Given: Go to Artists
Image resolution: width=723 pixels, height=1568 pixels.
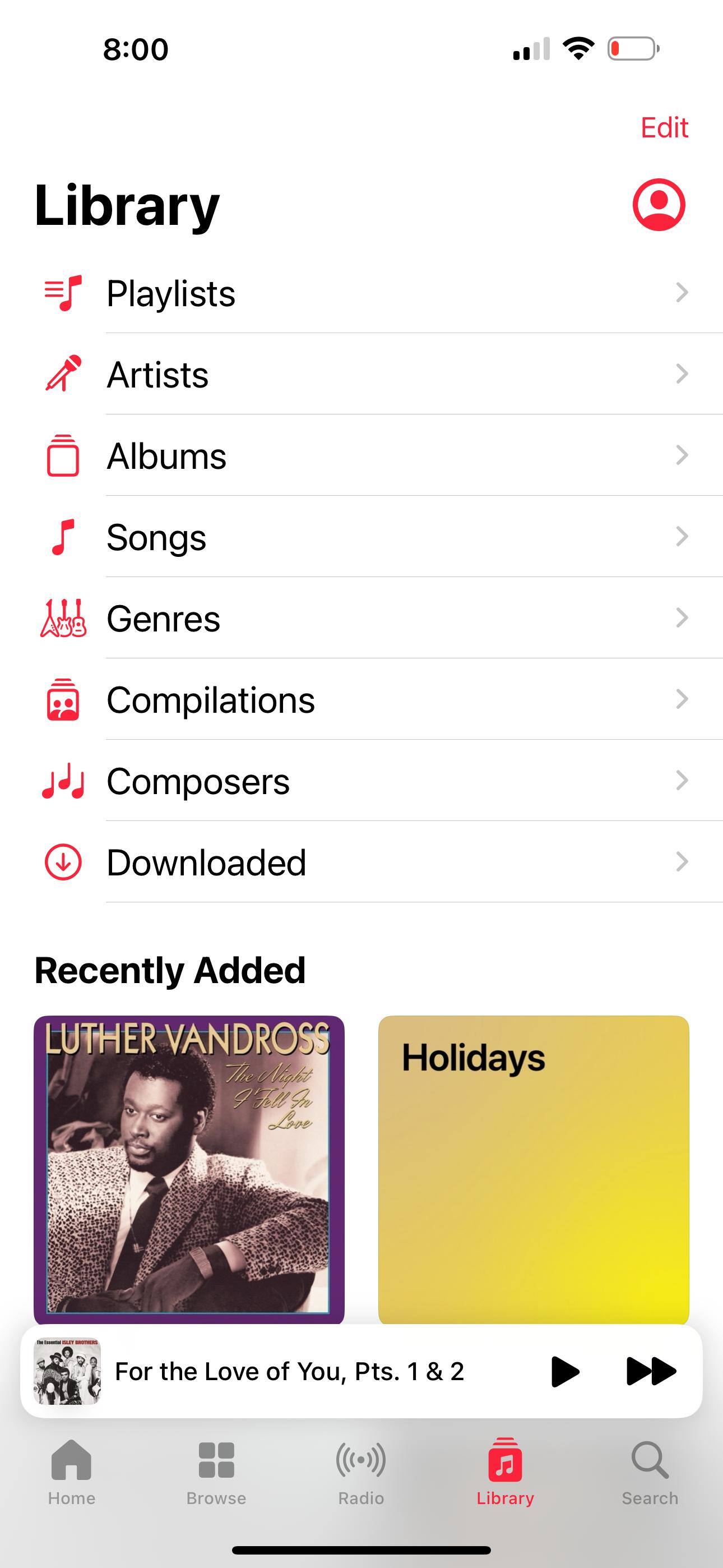Looking at the screenshot, I should tap(365, 375).
